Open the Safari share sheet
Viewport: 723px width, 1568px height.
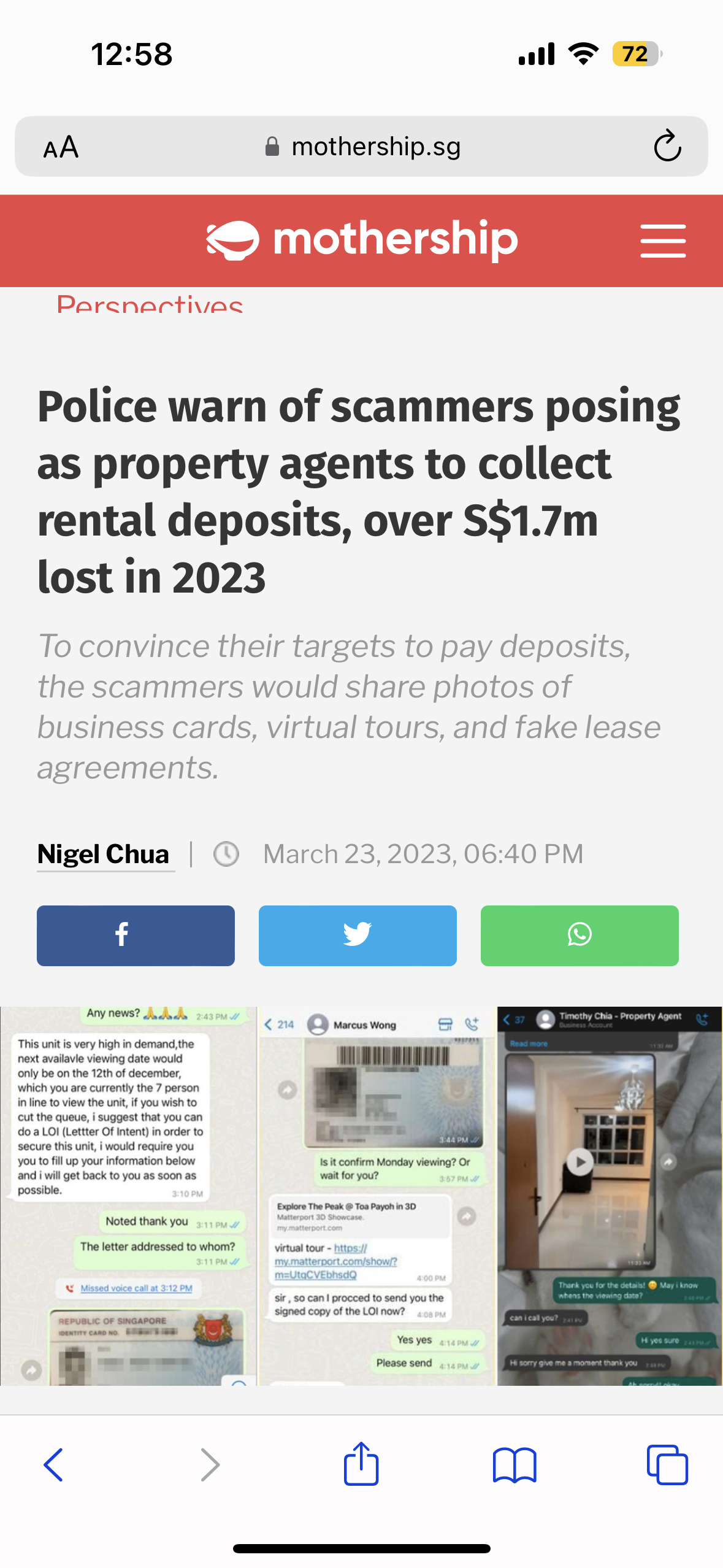[361, 1465]
